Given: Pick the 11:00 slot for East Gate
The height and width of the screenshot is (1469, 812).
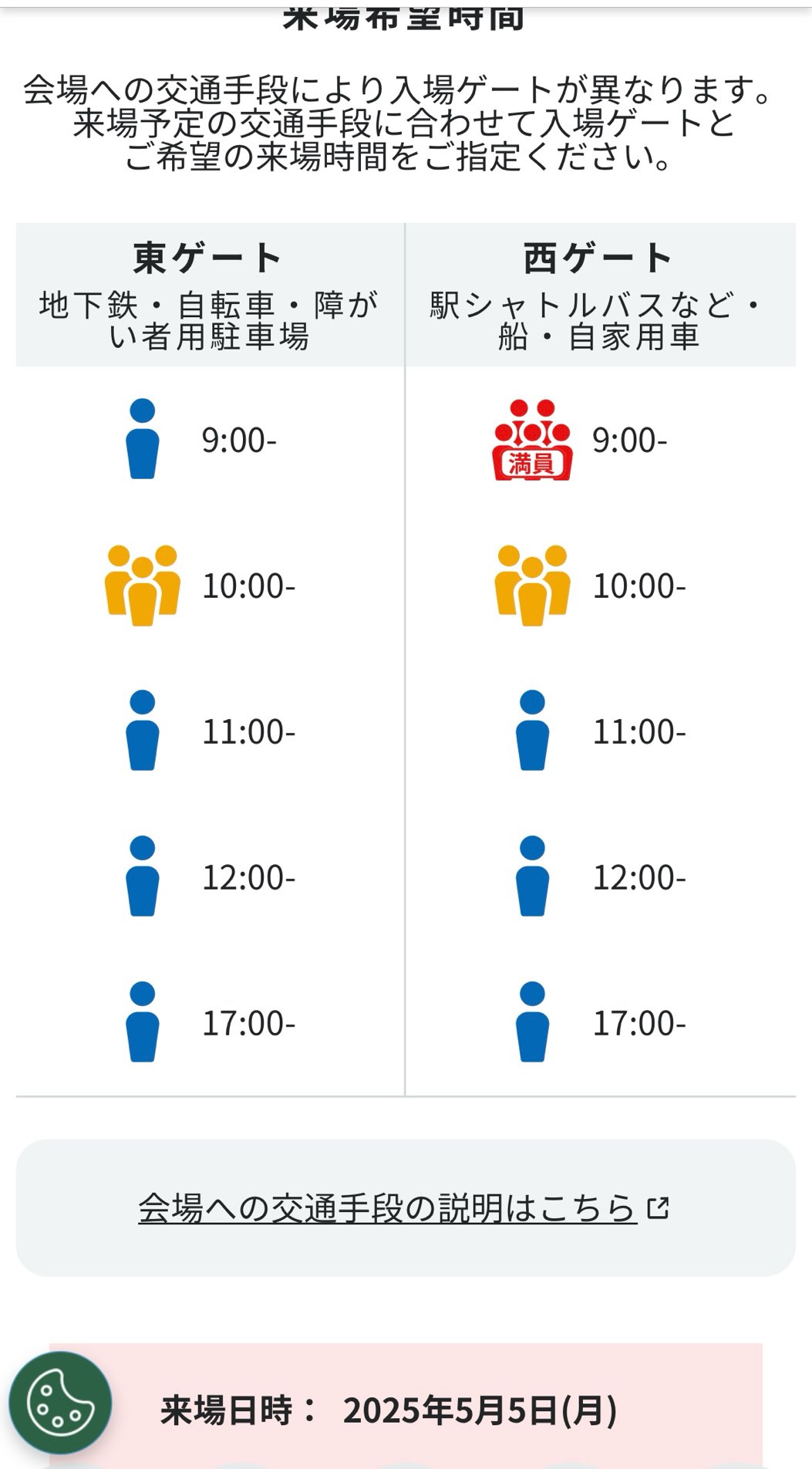Looking at the screenshot, I should (x=208, y=731).
